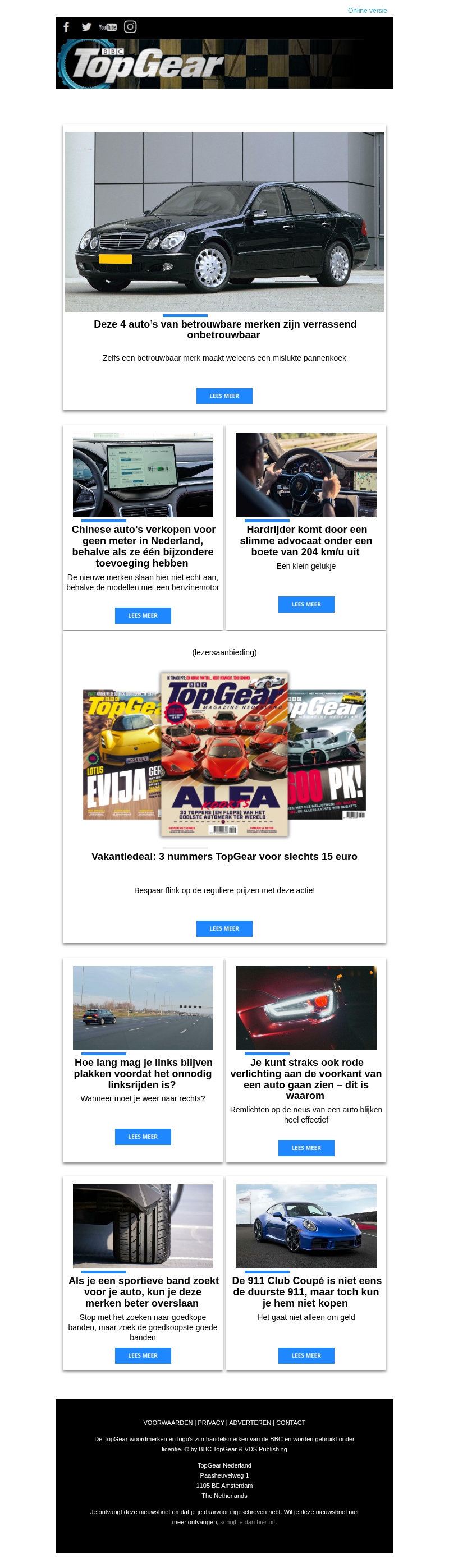449x1568 pixels.
Task: Open TopGear's Facebook page icon
Action: (66, 27)
